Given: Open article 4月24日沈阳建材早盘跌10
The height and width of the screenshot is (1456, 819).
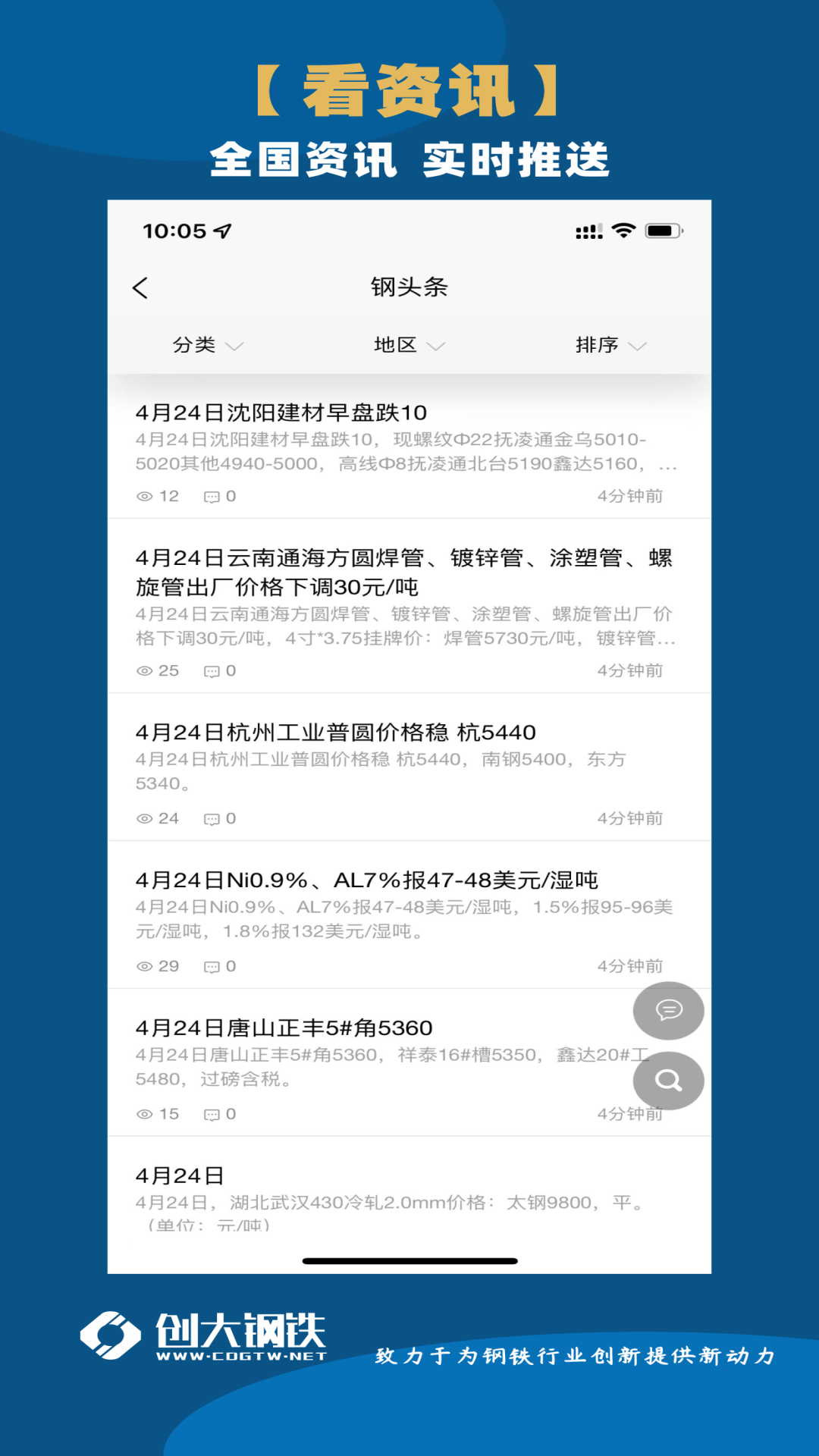Looking at the screenshot, I should (x=282, y=413).
